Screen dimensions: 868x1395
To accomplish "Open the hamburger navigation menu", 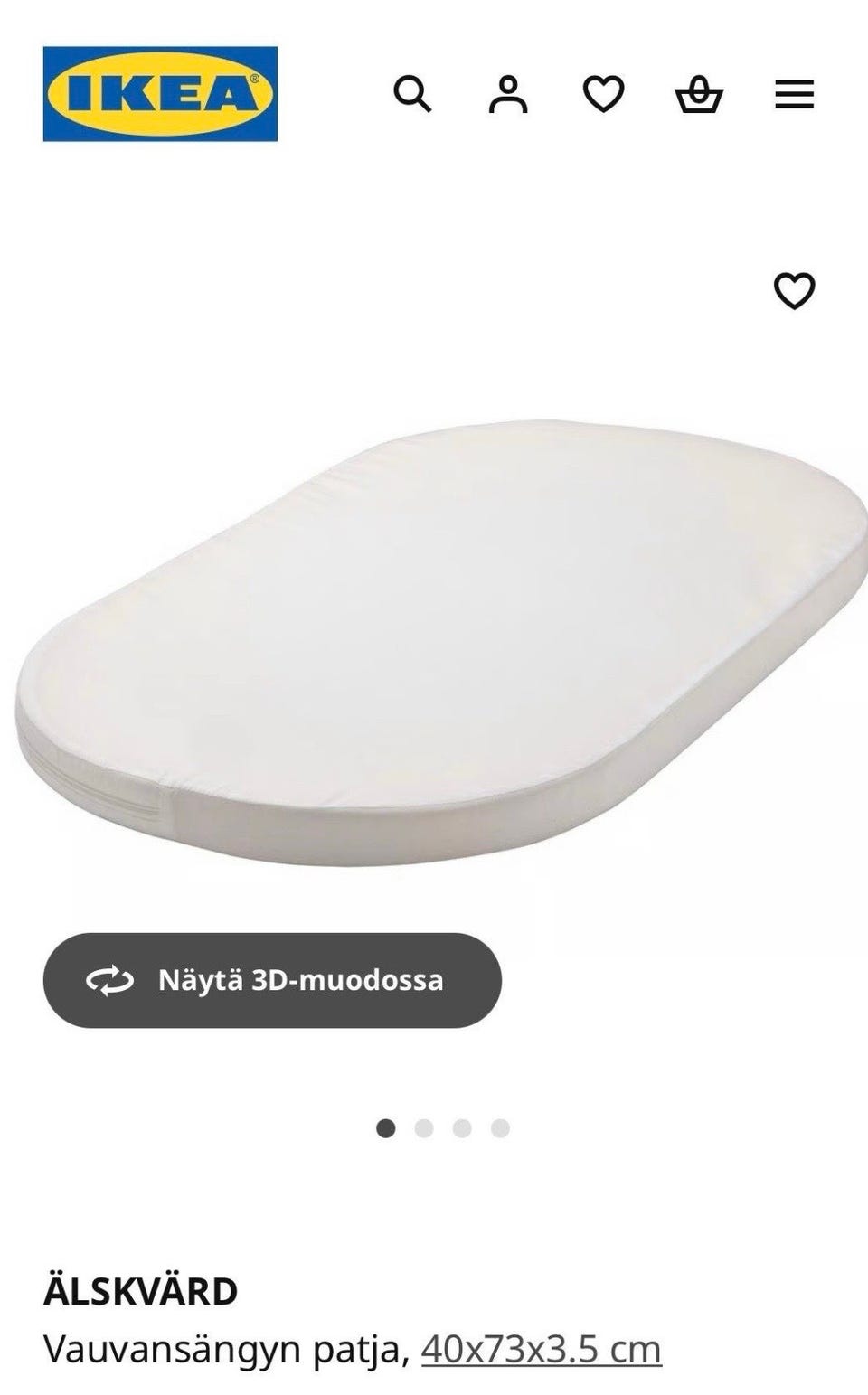I will pyautogui.click(x=795, y=94).
